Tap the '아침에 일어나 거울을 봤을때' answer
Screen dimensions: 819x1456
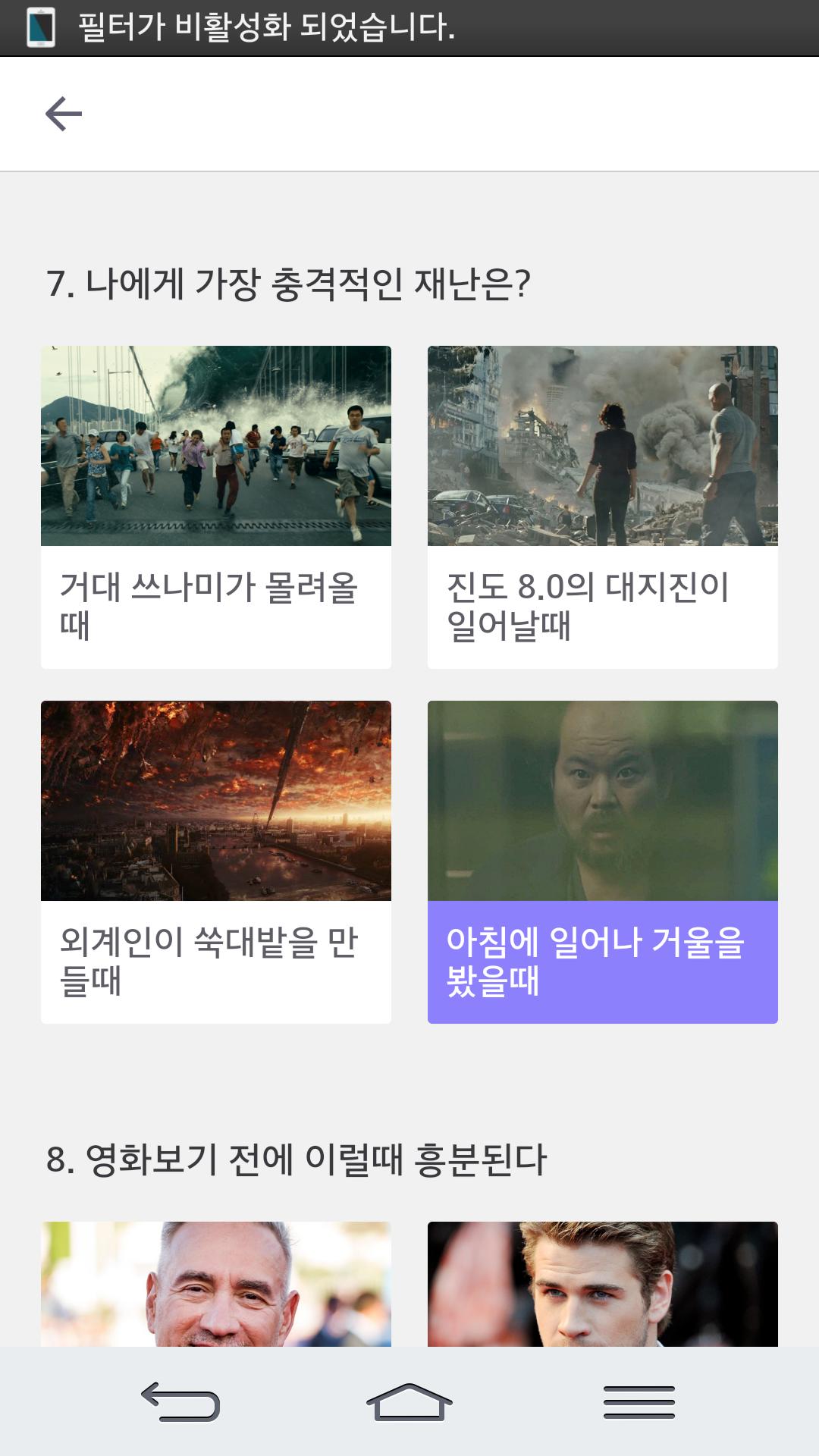pyautogui.click(x=603, y=861)
